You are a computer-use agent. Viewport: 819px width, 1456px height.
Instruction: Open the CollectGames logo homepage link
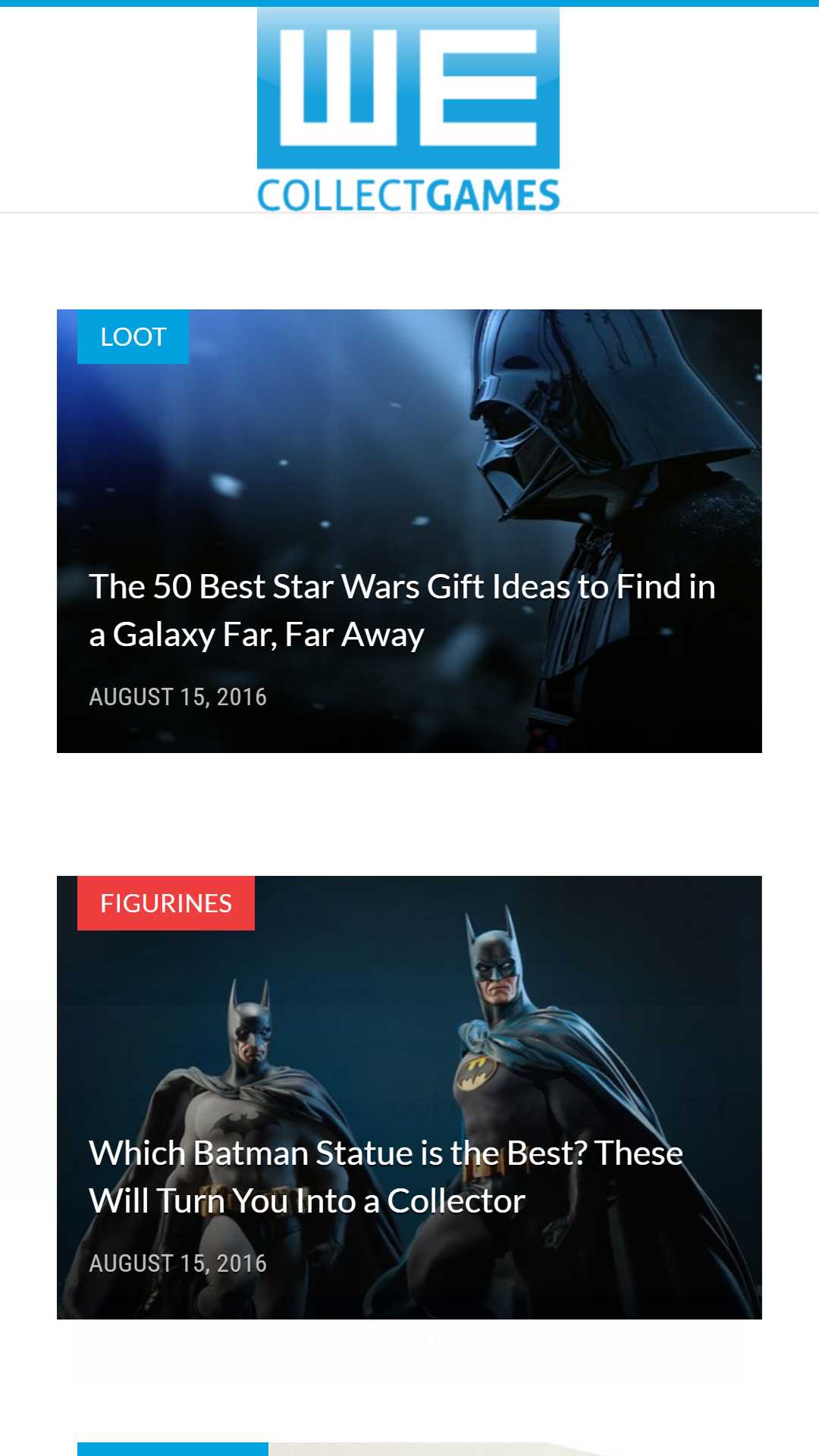408,110
